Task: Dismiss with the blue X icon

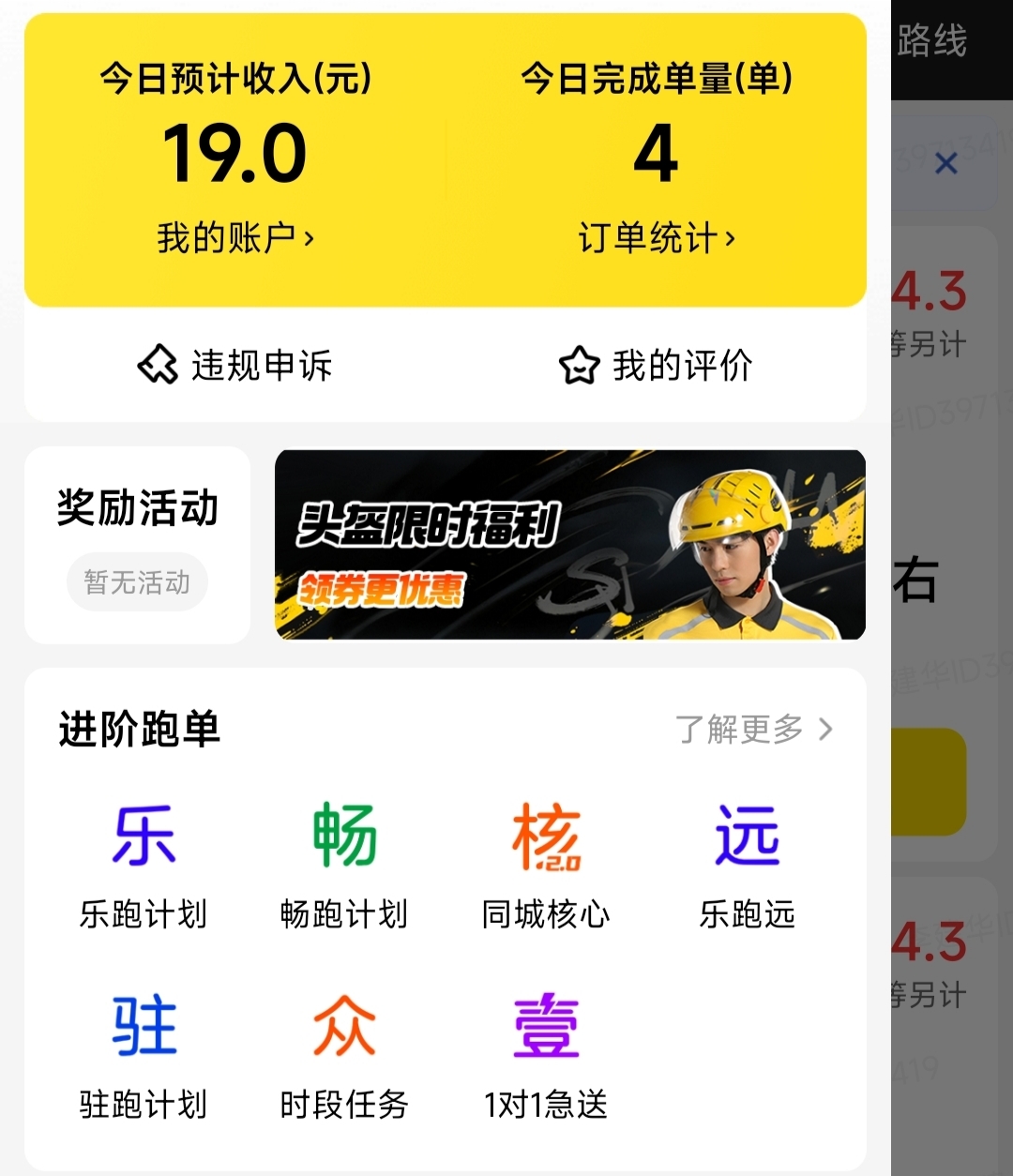Action: [x=945, y=163]
